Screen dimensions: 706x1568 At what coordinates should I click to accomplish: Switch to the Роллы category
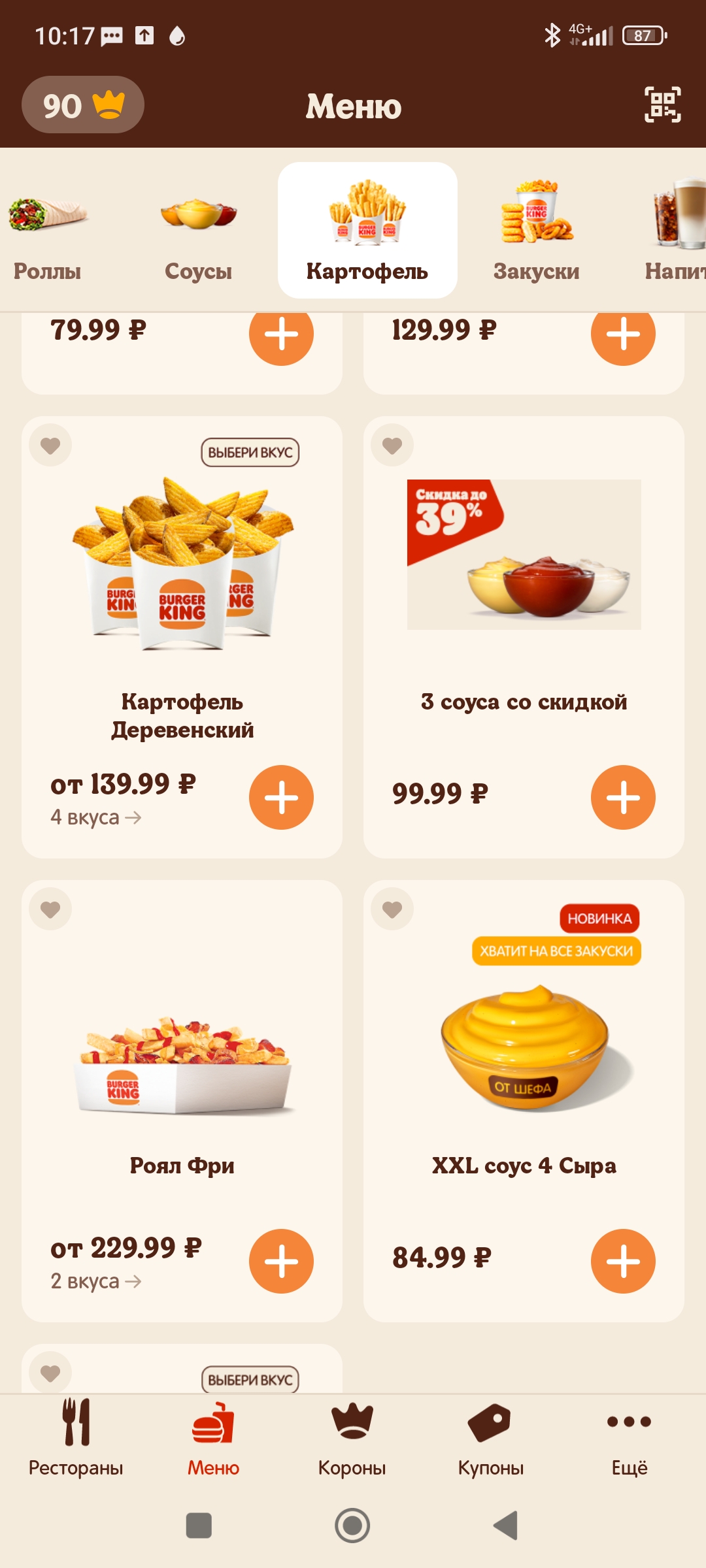click(47, 231)
